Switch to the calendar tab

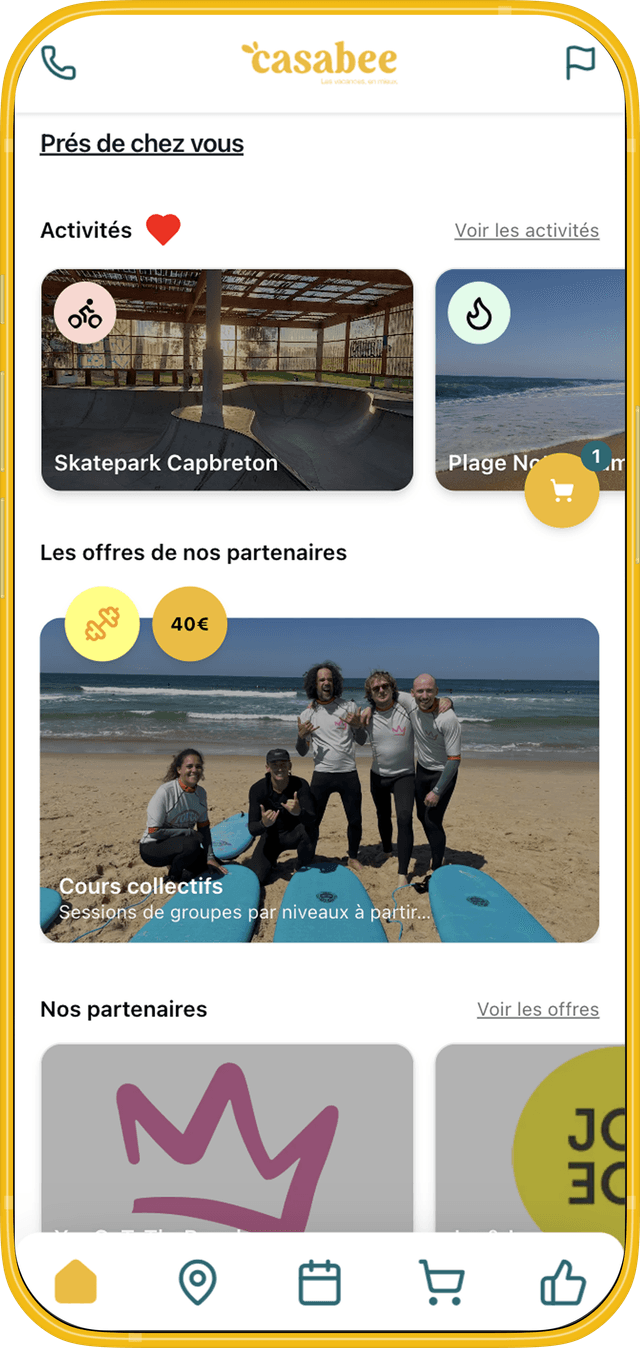(320, 1282)
